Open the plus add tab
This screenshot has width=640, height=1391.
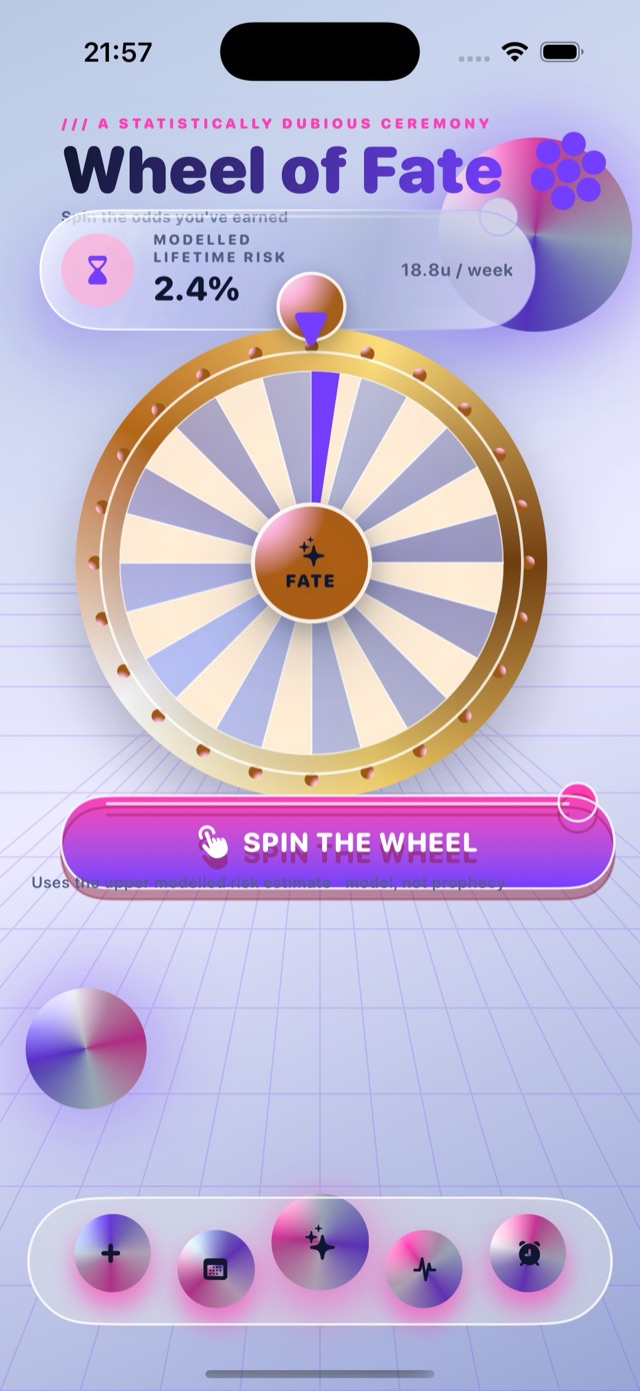click(x=112, y=1253)
